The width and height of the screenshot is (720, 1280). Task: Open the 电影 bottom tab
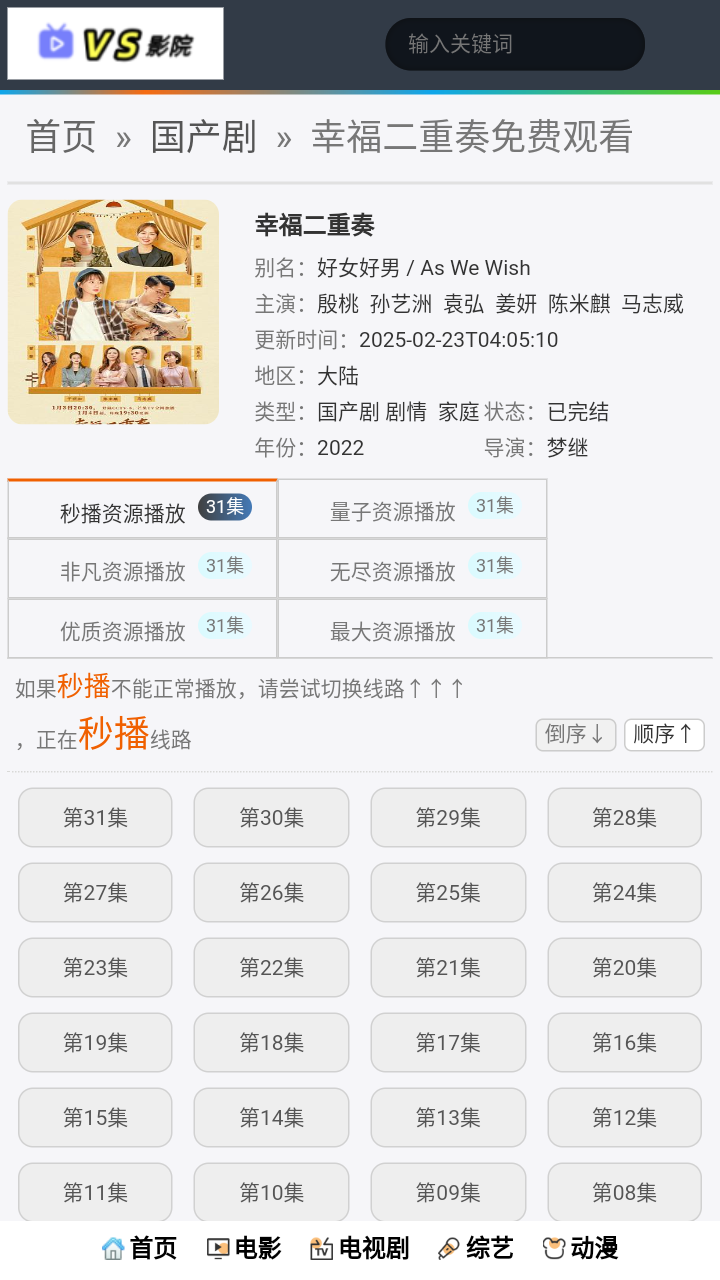(x=244, y=1248)
